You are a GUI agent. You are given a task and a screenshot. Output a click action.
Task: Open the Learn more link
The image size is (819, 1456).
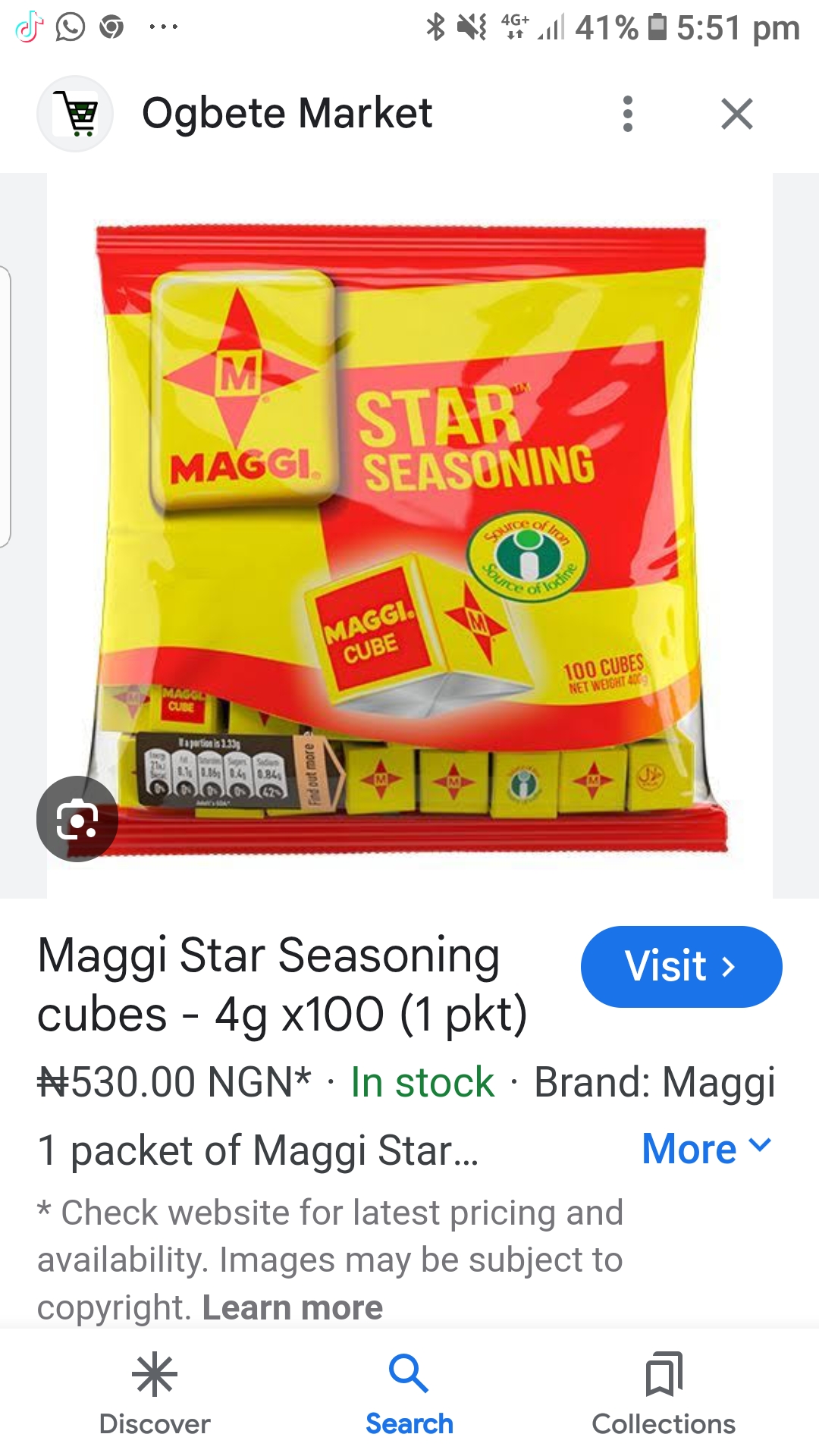(293, 1307)
